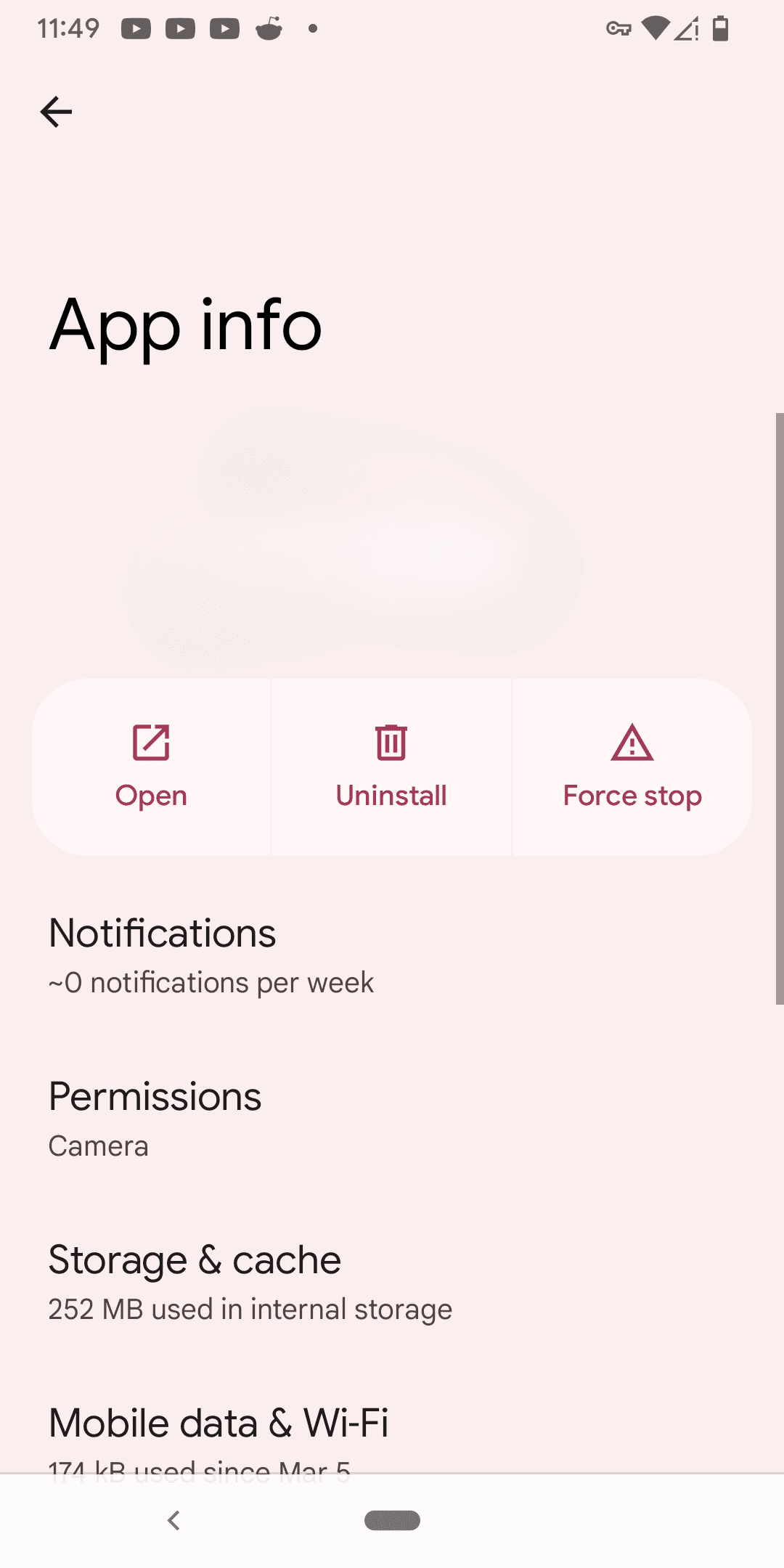Tap the home pill gesture bar

[392, 1522]
